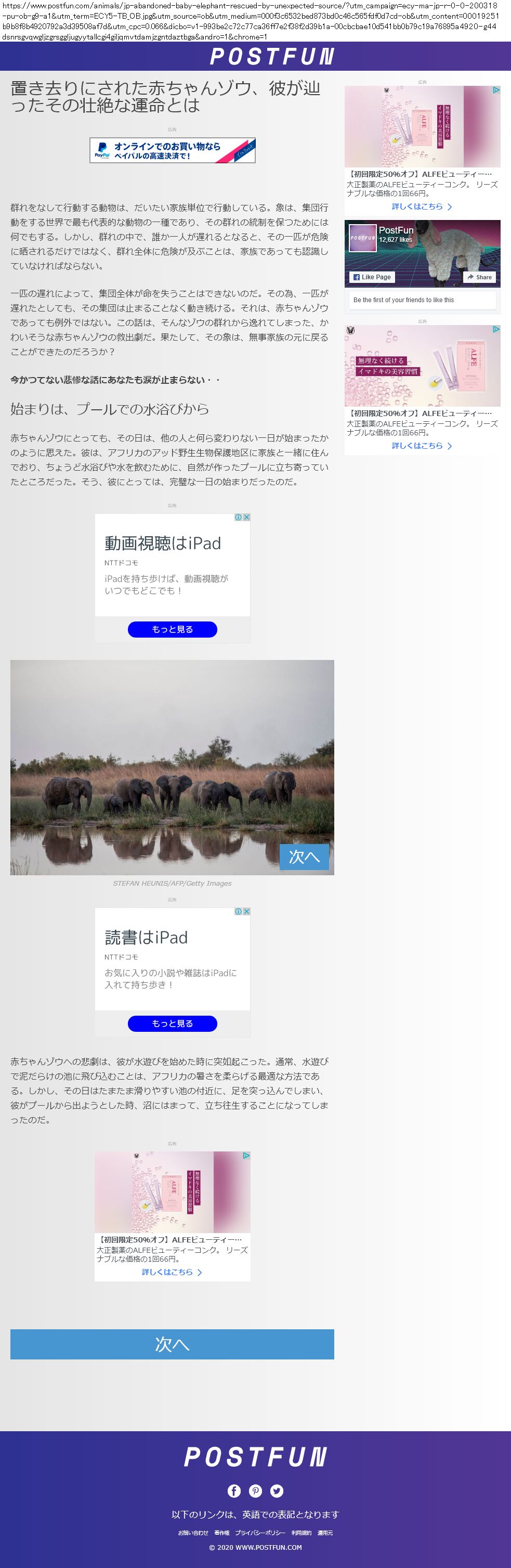Tap もっと見る in the 読書はiPad ad
This screenshot has width=511, height=1568.
(x=172, y=1024)
